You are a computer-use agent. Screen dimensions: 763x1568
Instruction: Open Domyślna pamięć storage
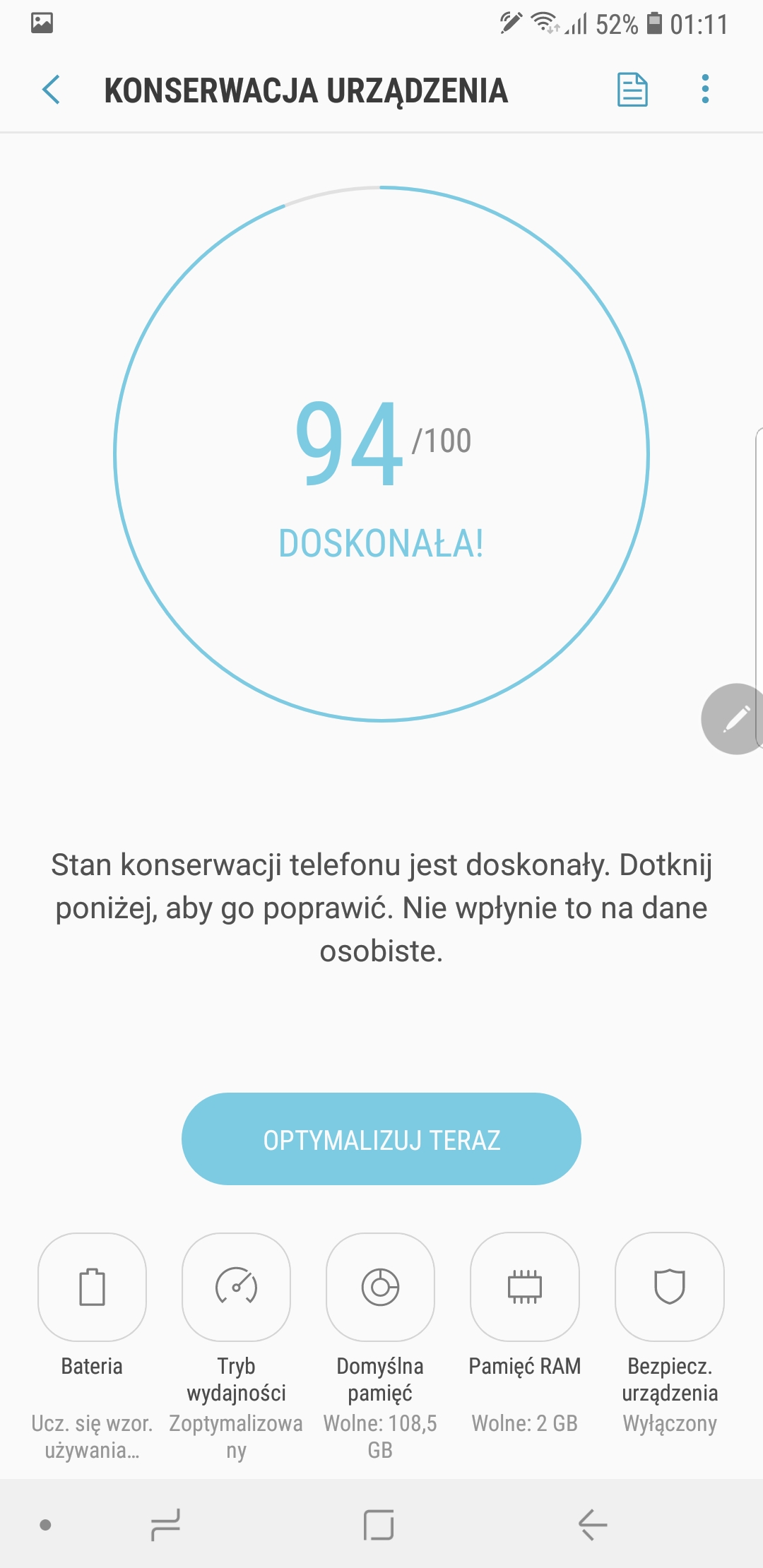point(380,1287)
